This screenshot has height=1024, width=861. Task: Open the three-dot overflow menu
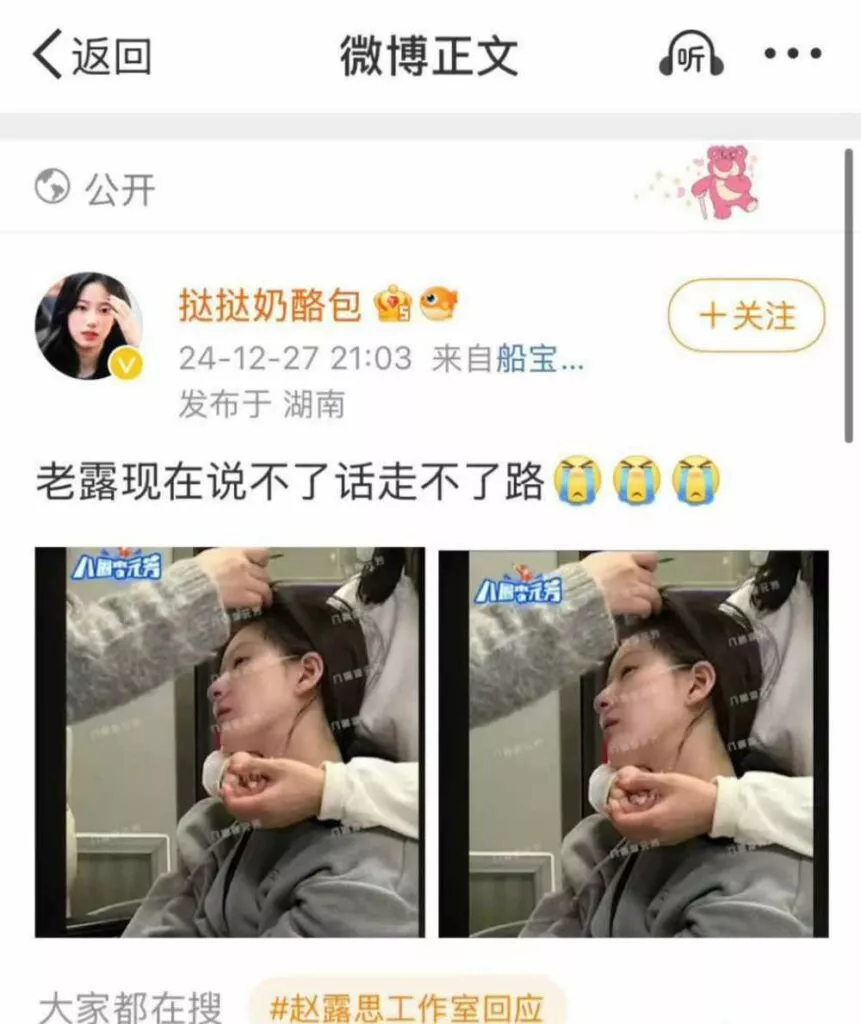(x=793, y=54)
